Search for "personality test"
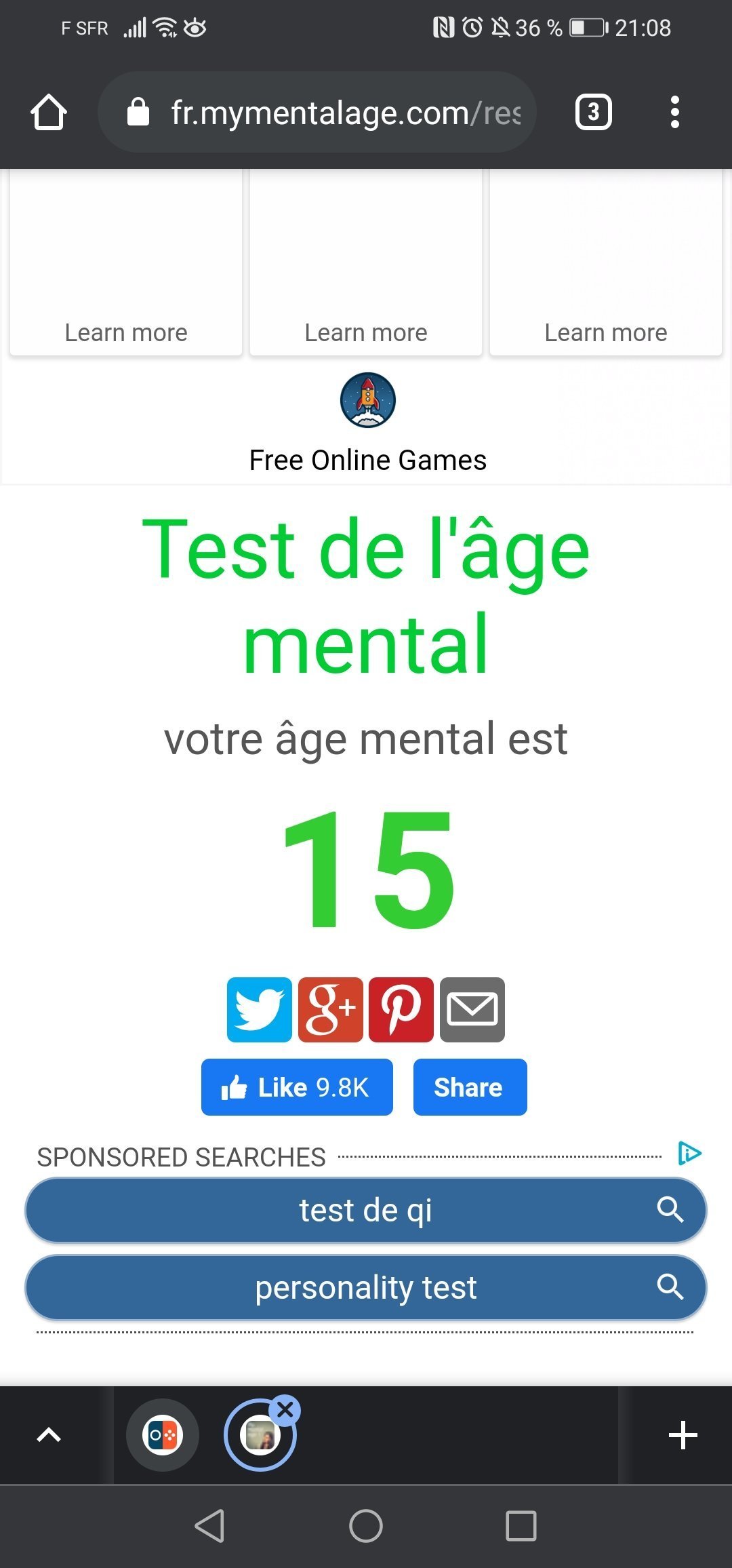 (x=366, y=1287)
